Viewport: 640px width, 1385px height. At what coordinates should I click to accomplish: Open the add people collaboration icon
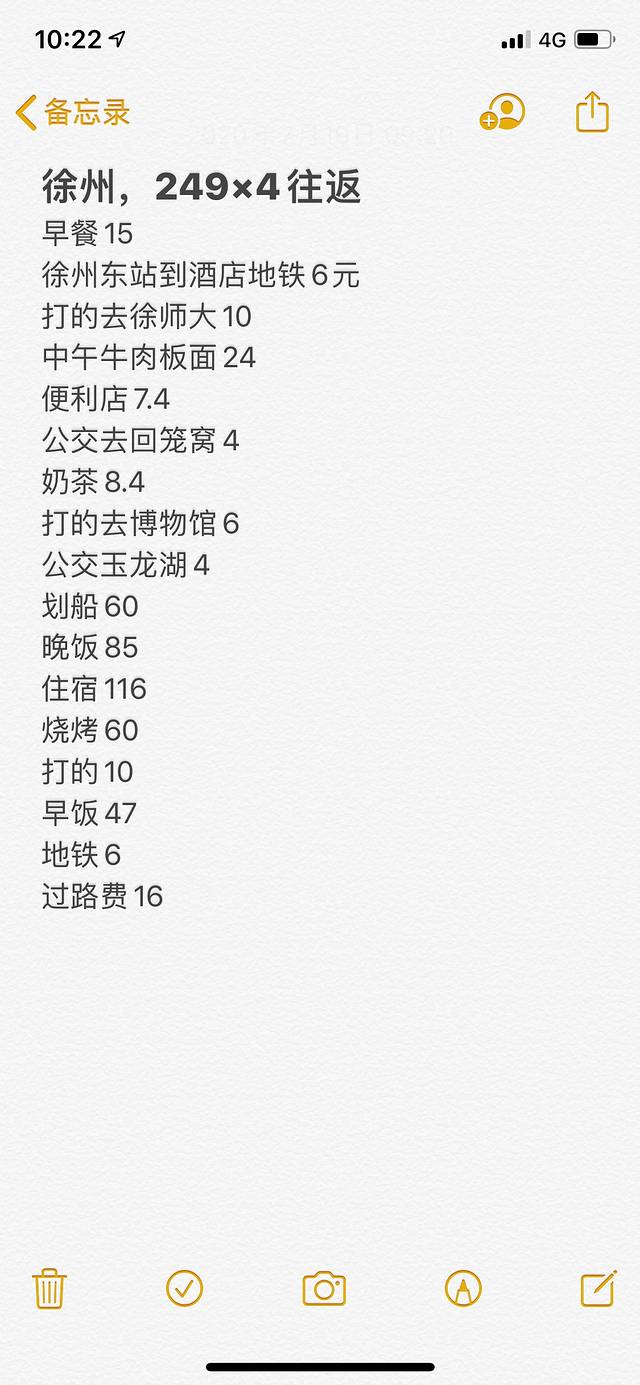(x=502, y=112)
